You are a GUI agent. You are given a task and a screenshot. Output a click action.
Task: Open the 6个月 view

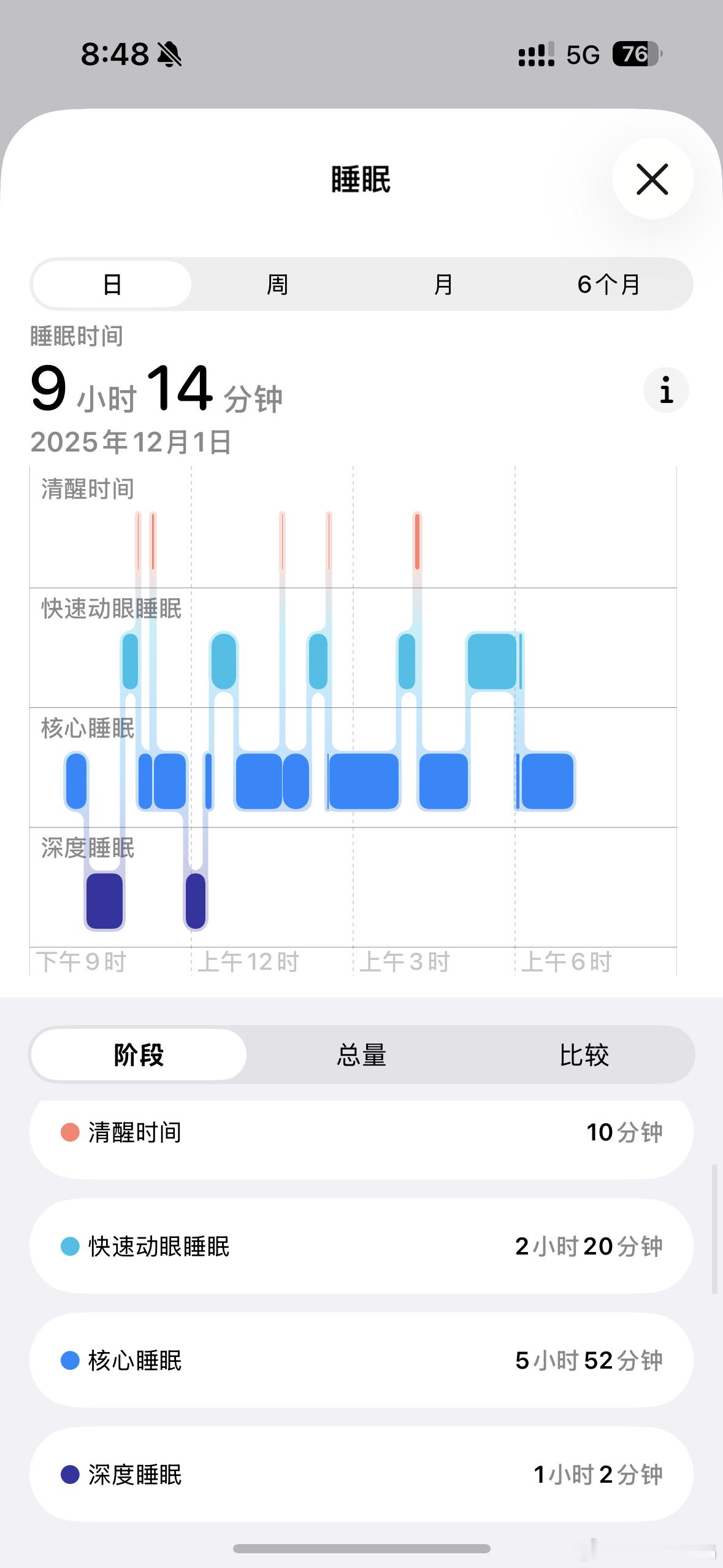point(608,283)
